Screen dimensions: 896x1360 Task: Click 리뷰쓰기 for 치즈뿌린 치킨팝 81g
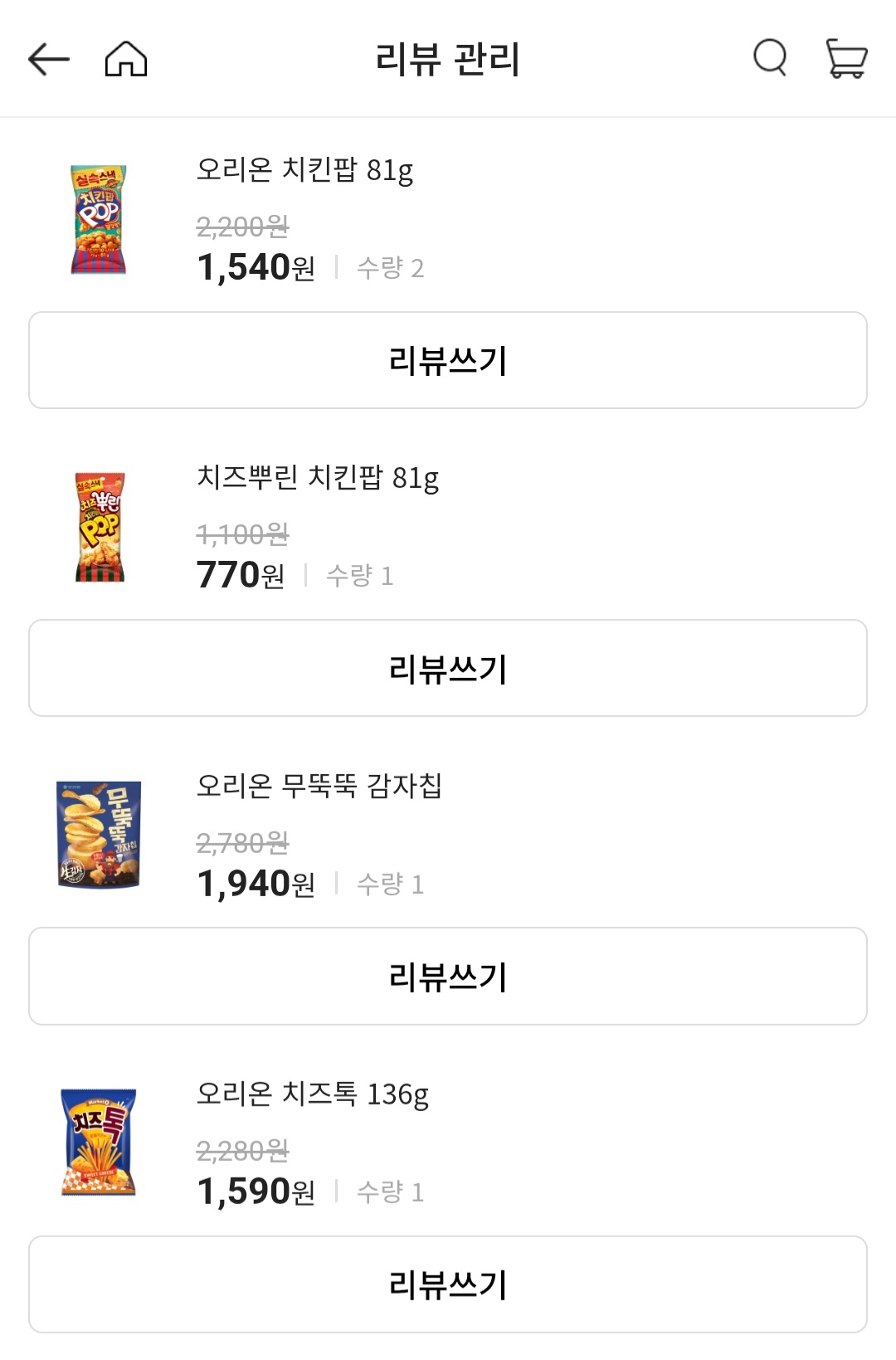[448, 667]
